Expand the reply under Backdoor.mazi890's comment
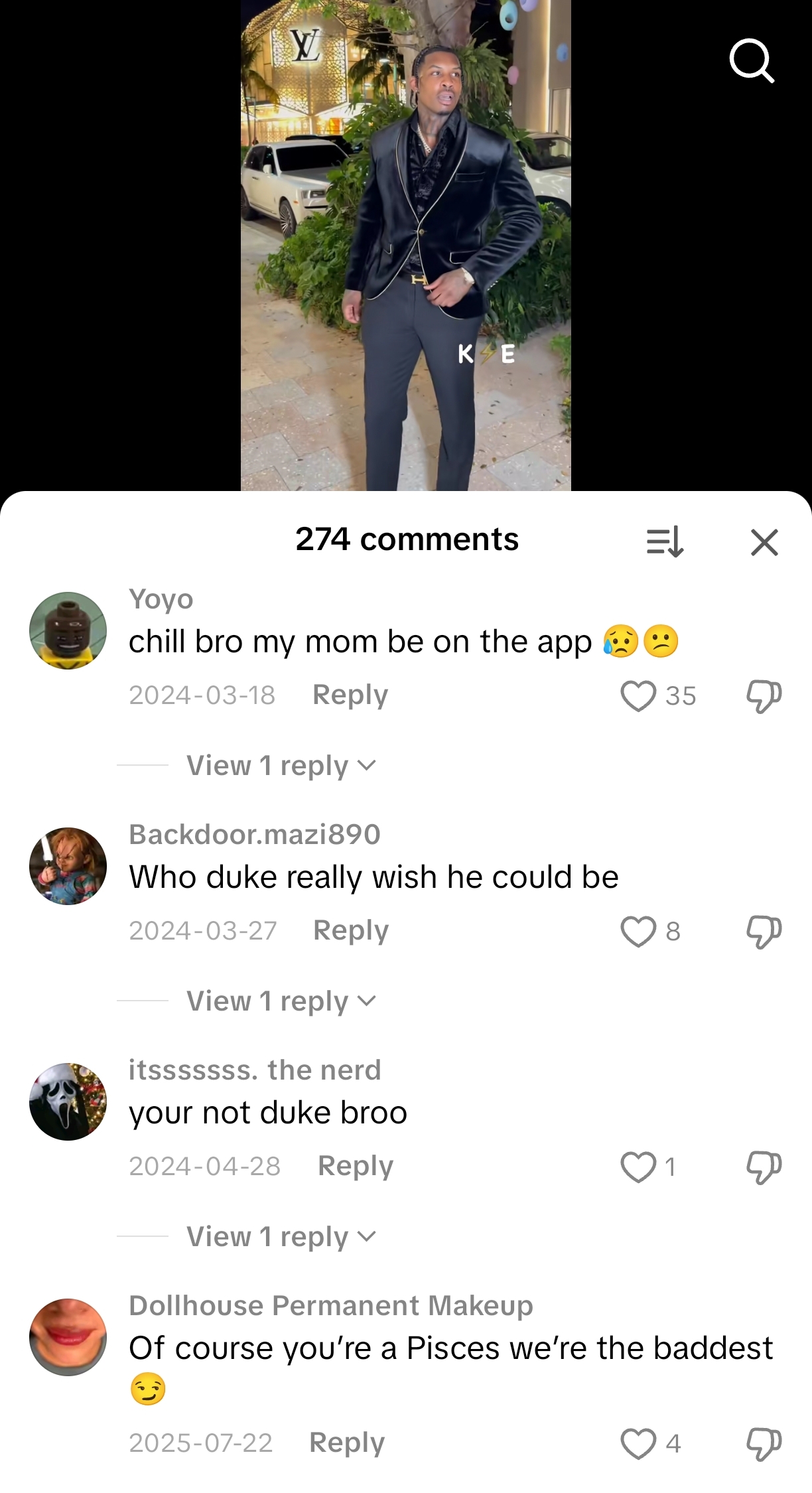This screenshot has height=1493, width=812. point(281,1001)
